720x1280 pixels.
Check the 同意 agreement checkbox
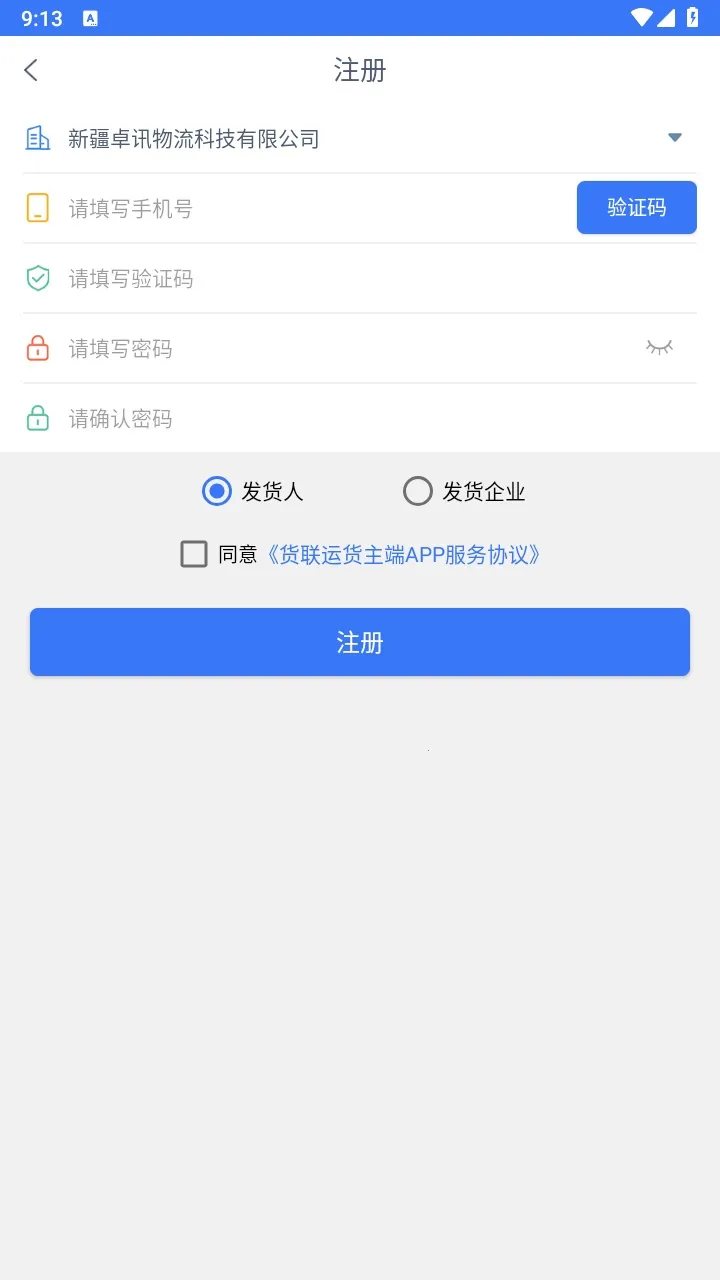(x=194, y=553)
